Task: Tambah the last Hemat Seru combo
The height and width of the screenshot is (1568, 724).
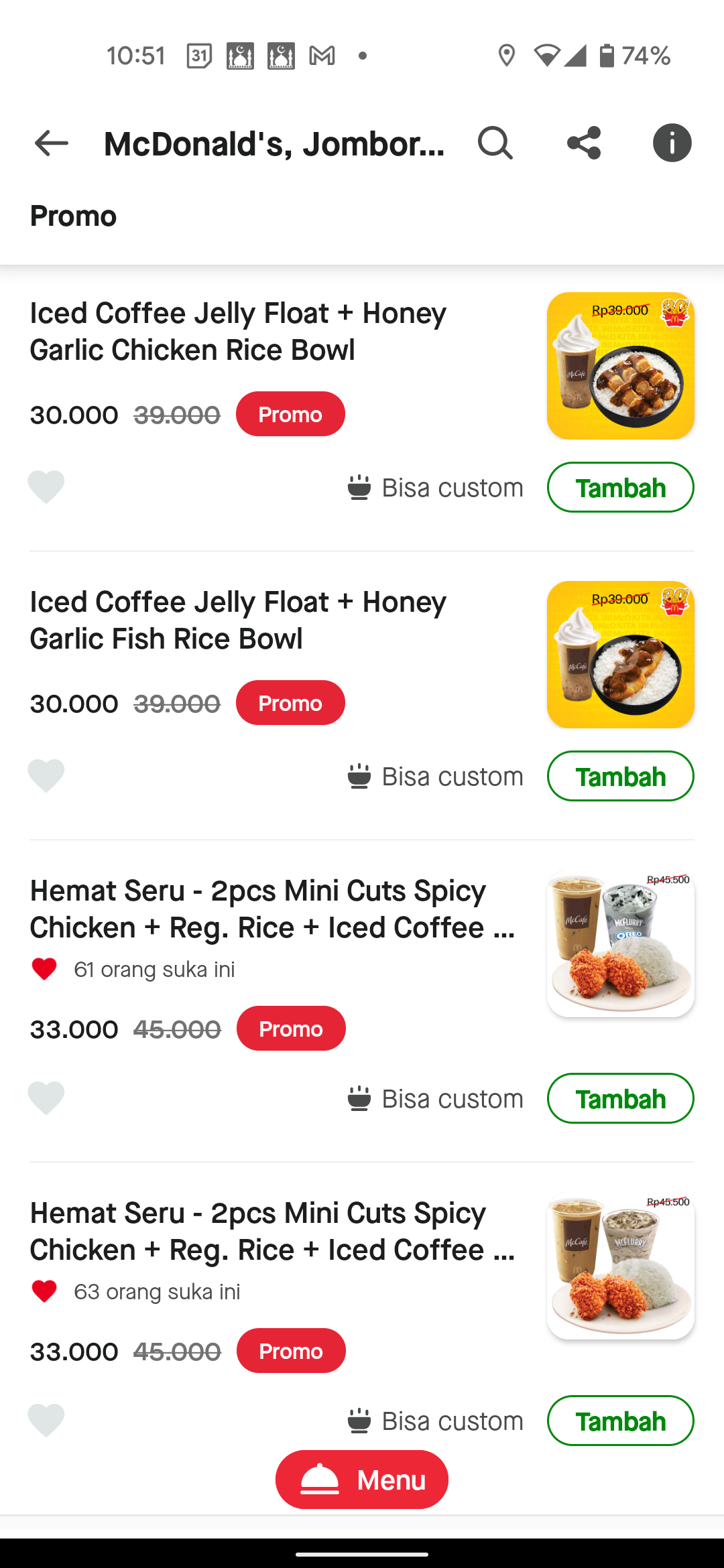Action: [620, 1421]
